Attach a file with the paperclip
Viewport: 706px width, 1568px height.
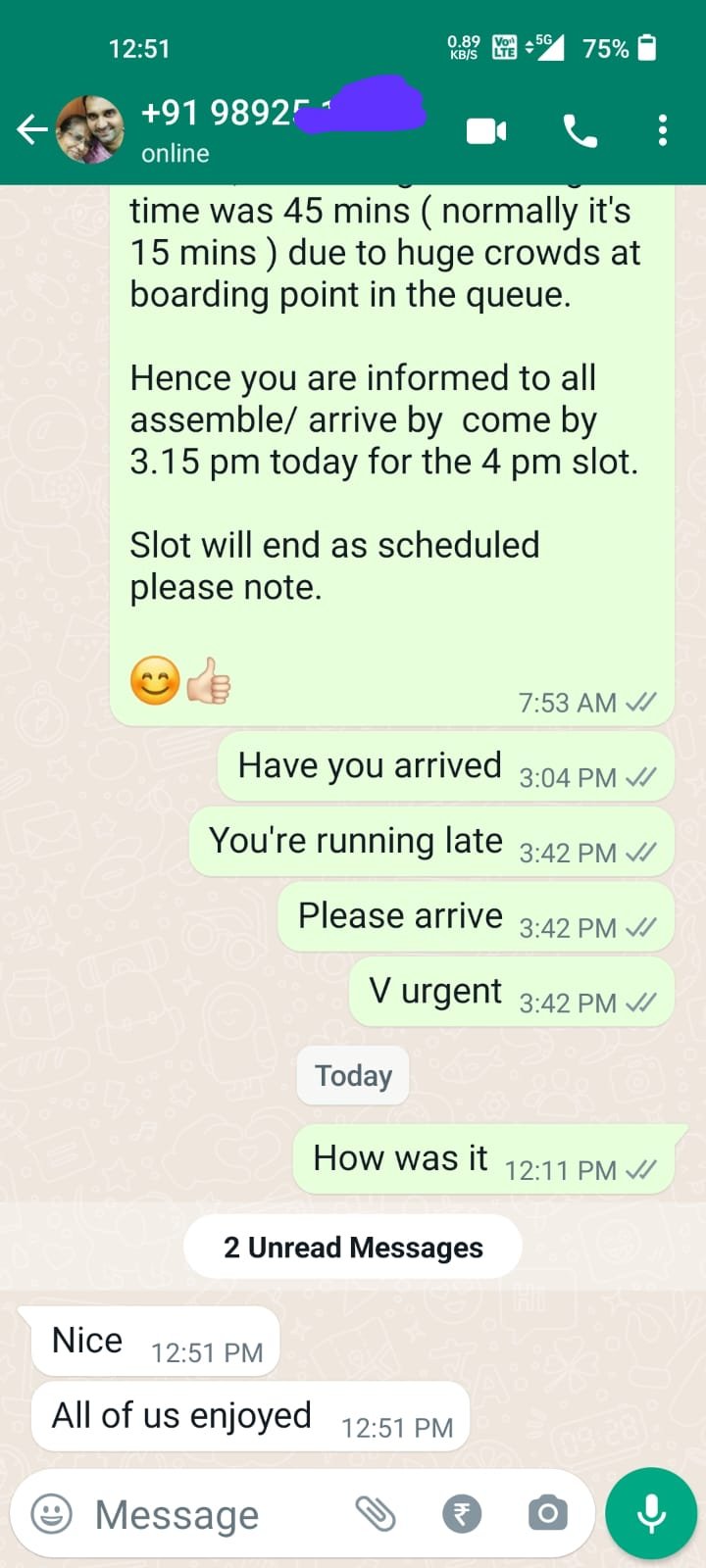tap(375, 1514)
